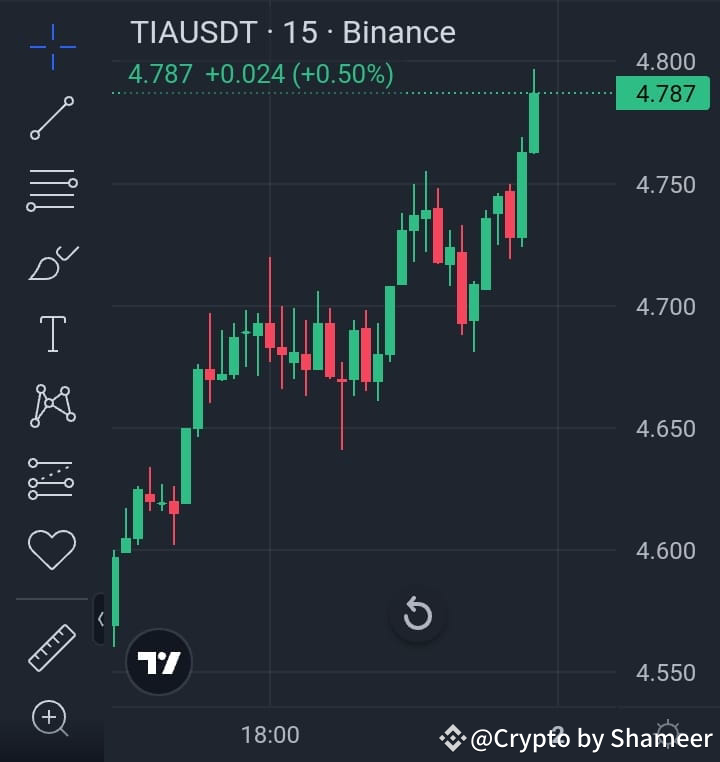The image size is (720, 762).
Task: Select the trend line drawing tool
Action: click(x=52, y=118)
